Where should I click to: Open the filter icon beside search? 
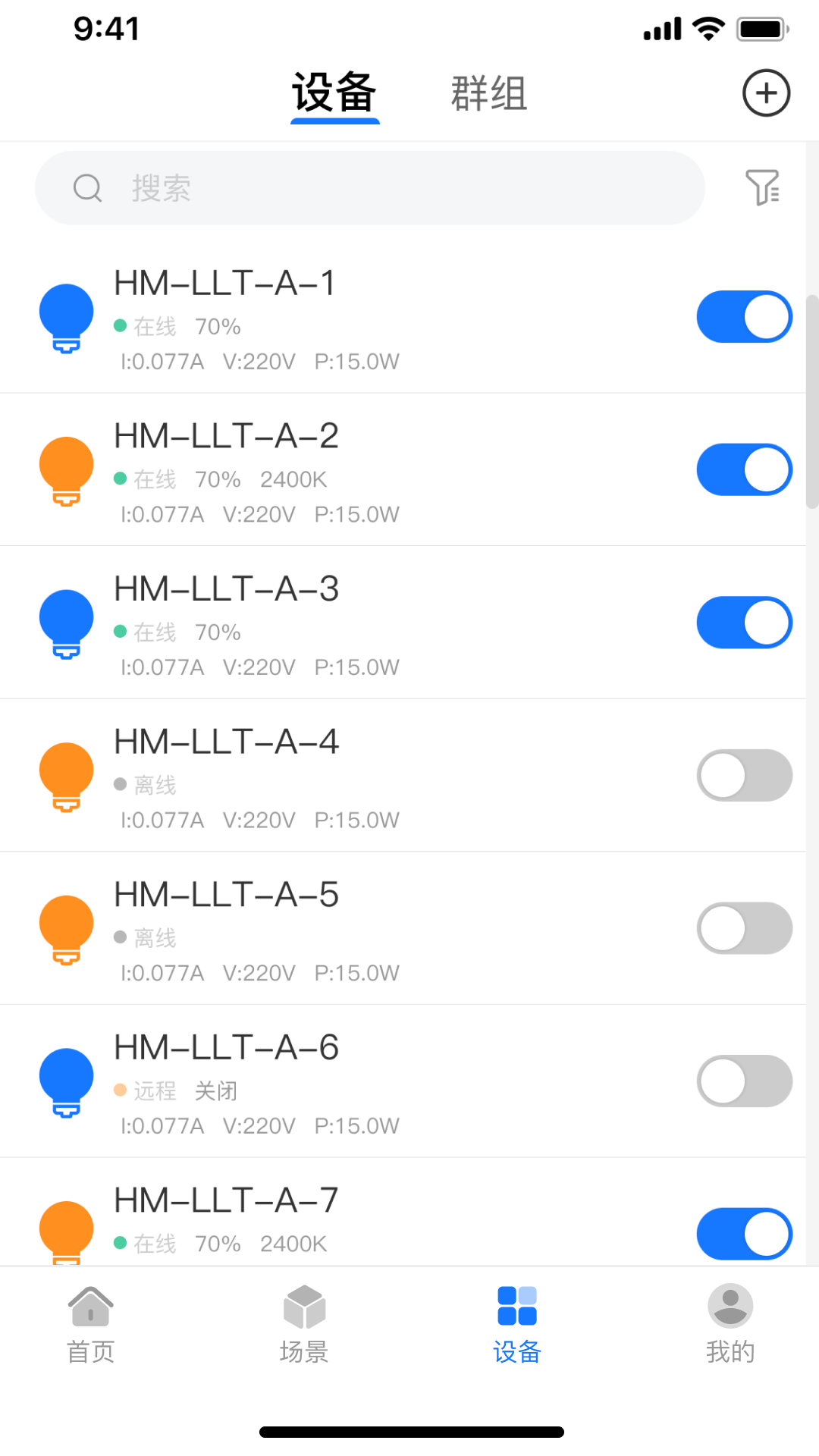click(762, 187)
